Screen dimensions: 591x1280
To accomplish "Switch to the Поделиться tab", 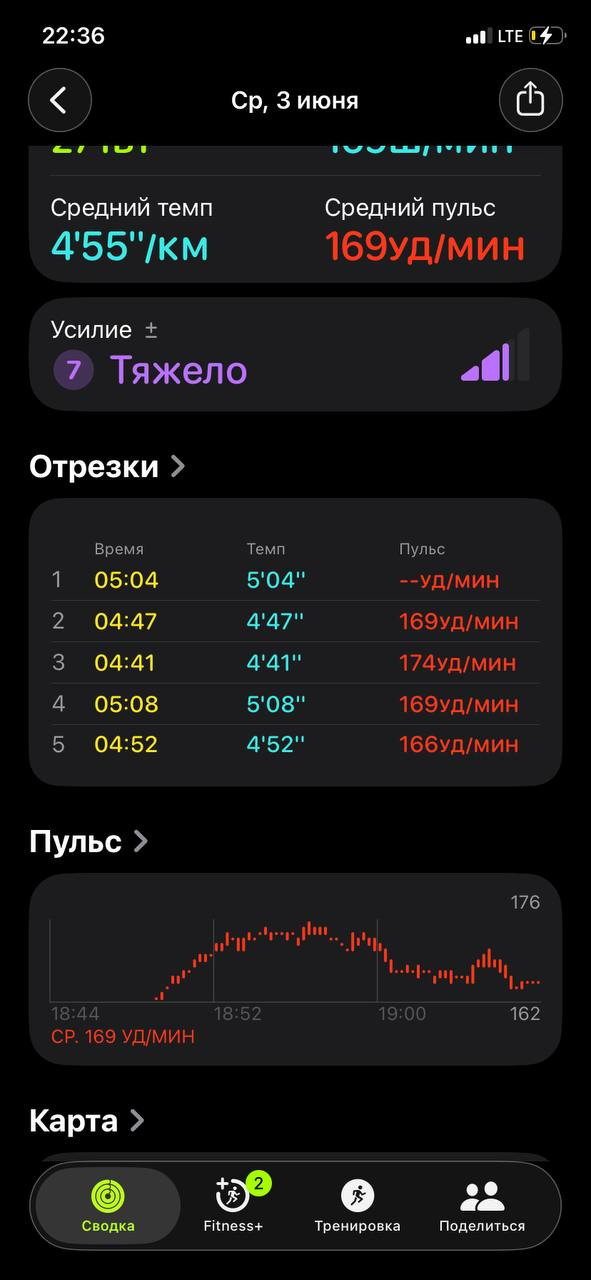I will [482, 1206].
